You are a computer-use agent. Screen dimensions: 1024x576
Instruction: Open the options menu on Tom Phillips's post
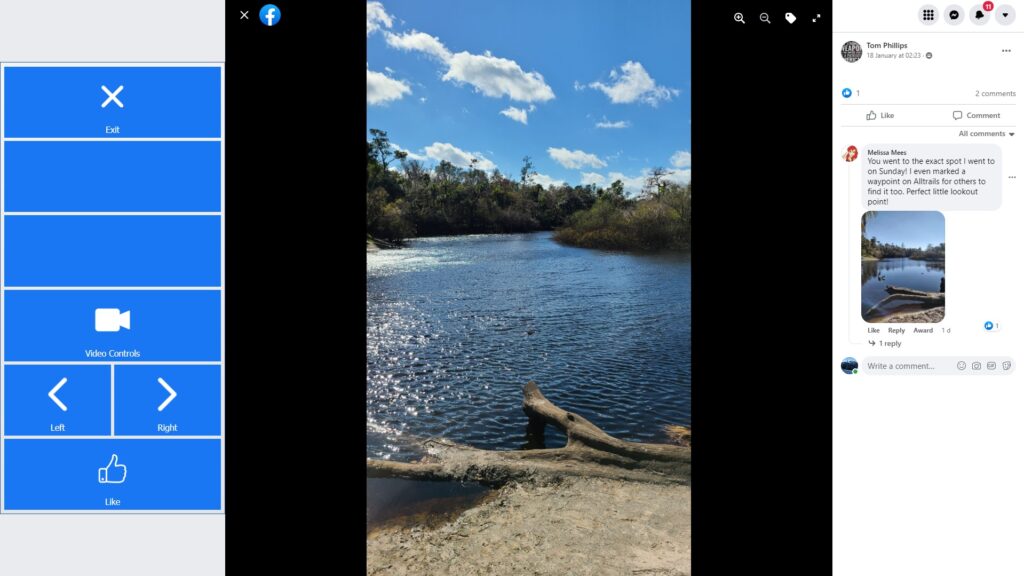point(1006,51)
